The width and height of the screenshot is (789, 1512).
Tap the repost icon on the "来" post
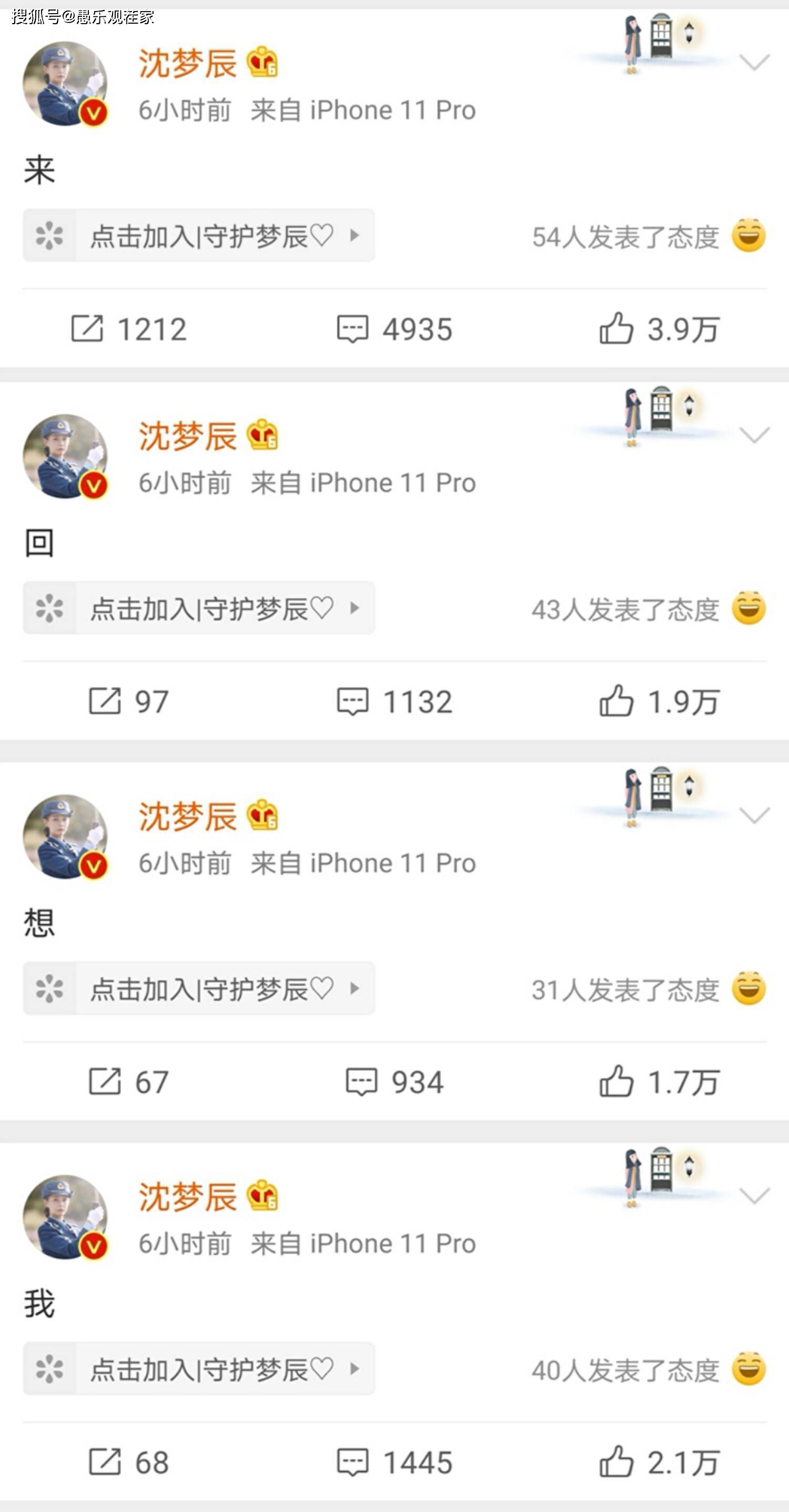(x=91, y=330)
